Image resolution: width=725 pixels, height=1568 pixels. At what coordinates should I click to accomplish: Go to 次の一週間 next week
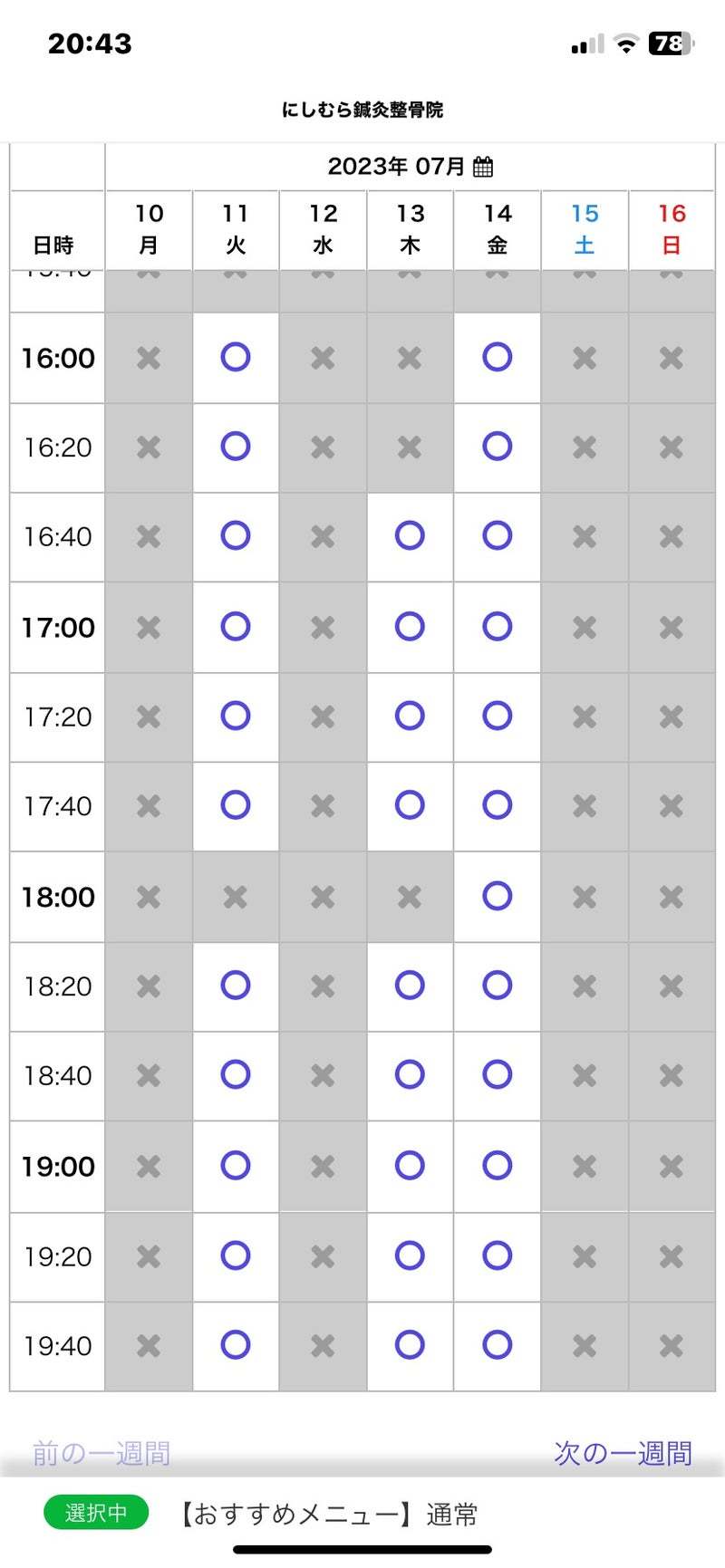point(623,1453)
